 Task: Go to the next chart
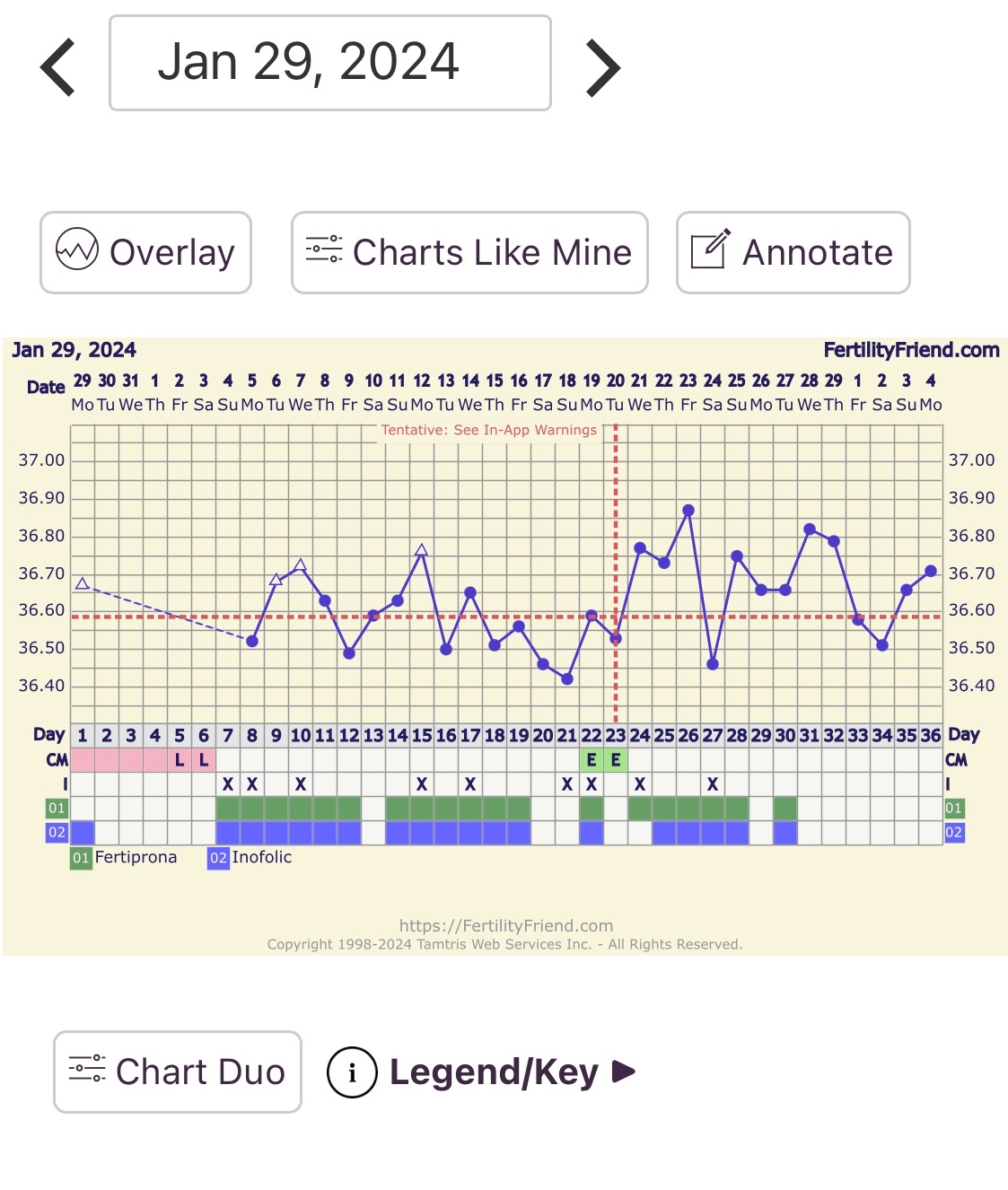[602, 67]
